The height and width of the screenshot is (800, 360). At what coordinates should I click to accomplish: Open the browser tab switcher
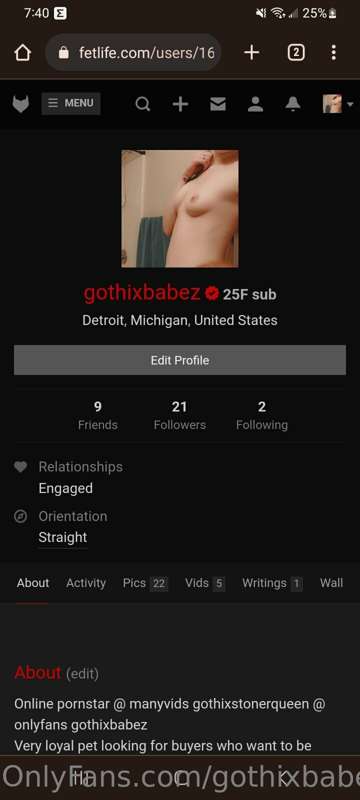296,53
